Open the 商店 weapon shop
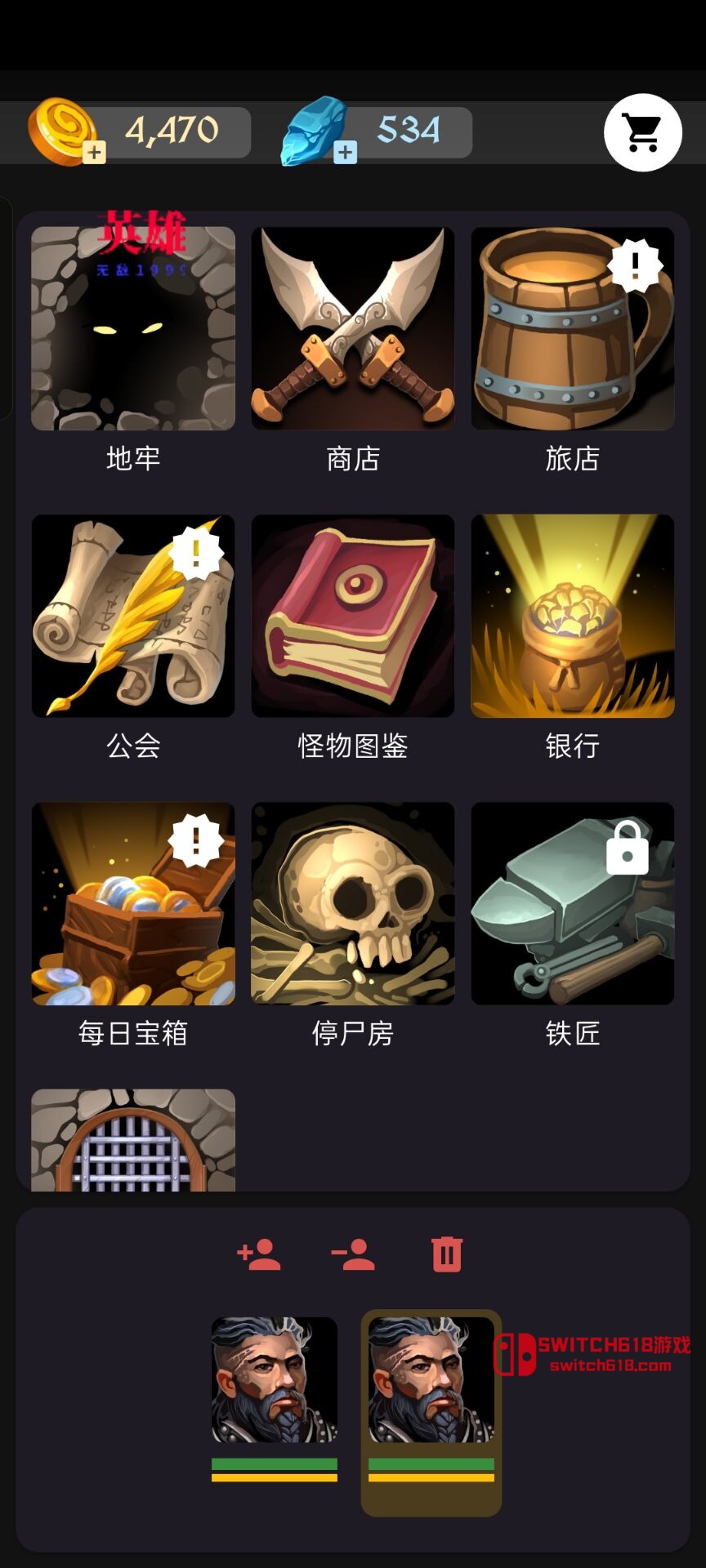Screen dimensions: 706x1568 click(x=353, y=328)
